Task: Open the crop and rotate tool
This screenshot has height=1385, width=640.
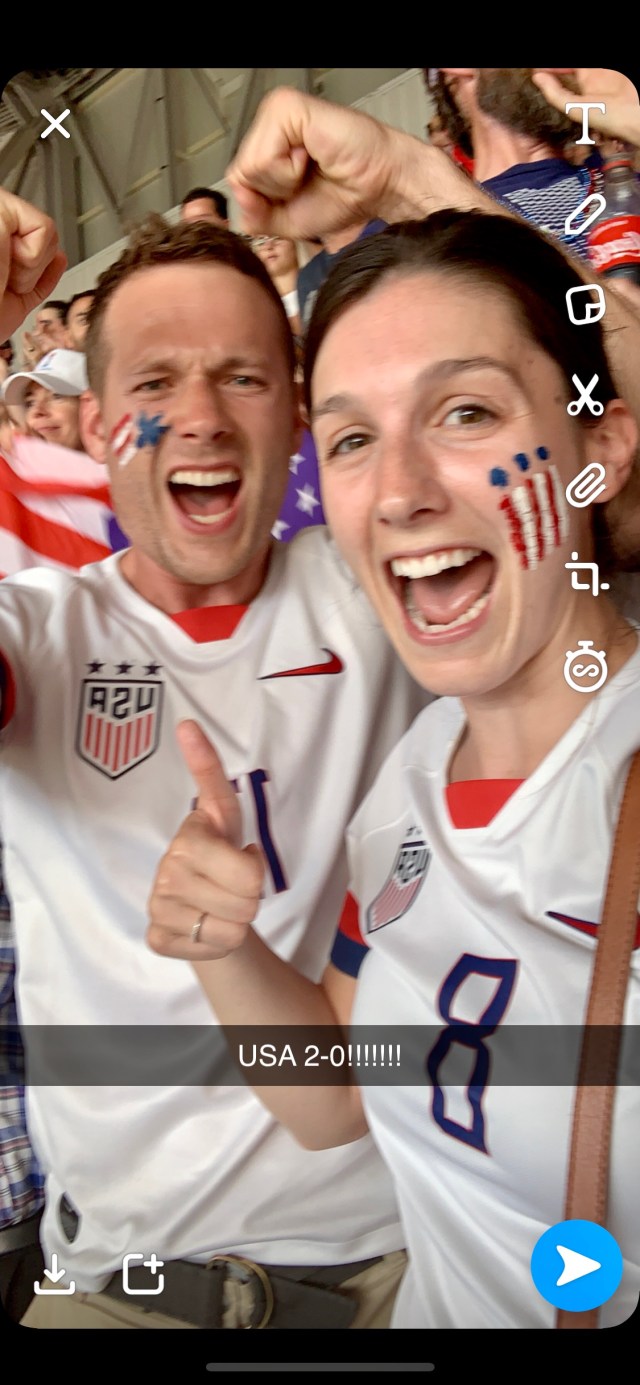Action: [x=585, y=574]
